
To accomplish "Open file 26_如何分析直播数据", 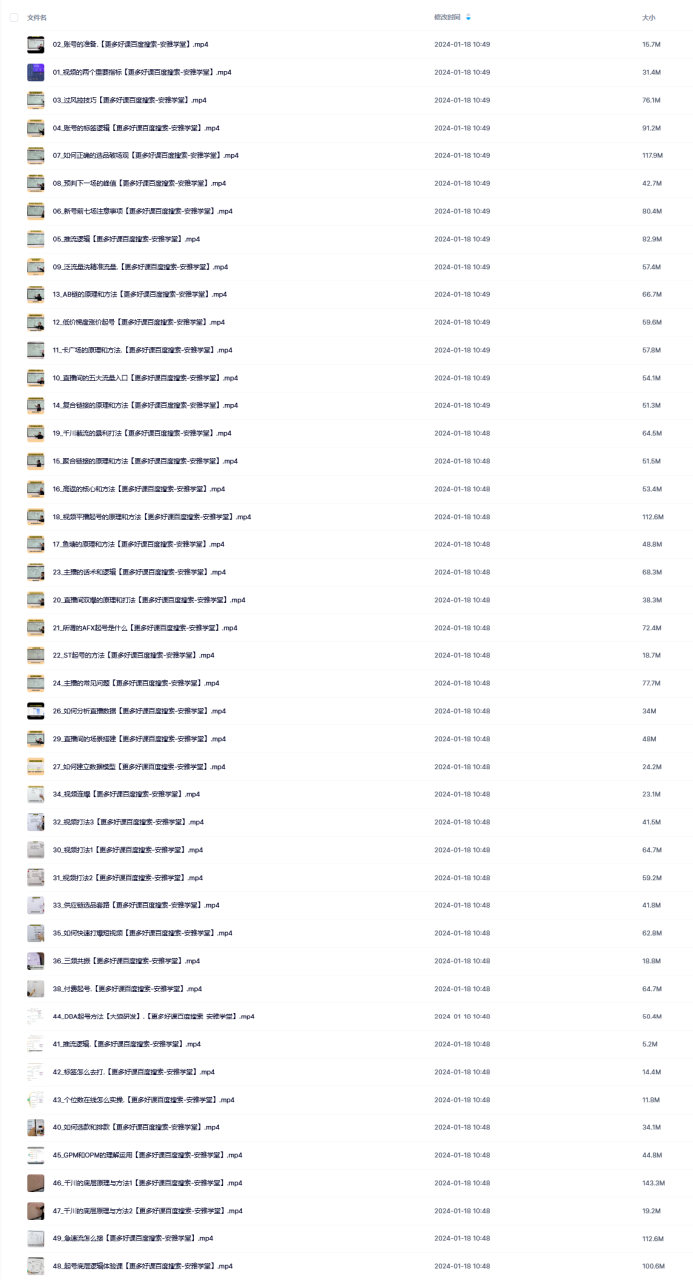I will pyautogui.click(x=139, y=711).
